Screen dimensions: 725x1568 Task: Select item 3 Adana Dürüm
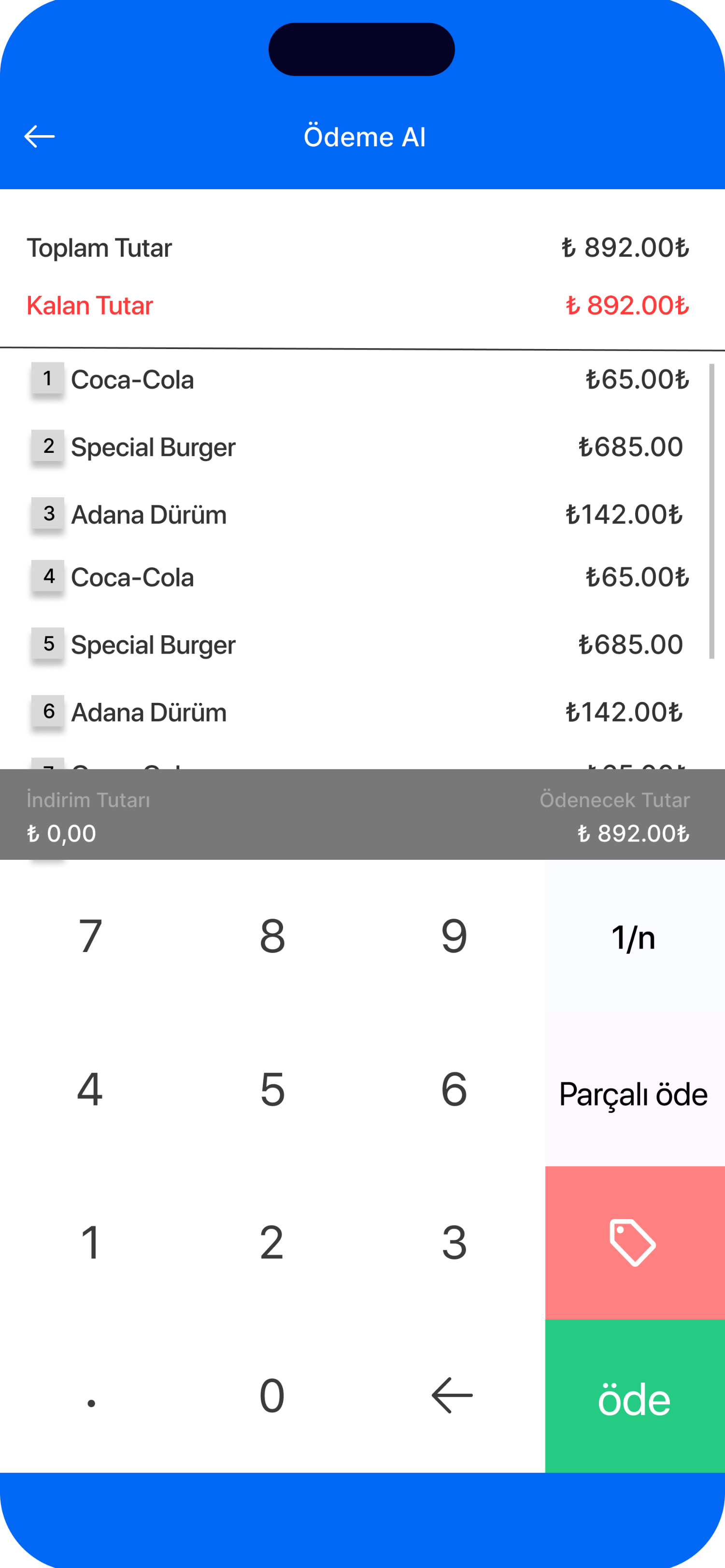click(359, 514)
